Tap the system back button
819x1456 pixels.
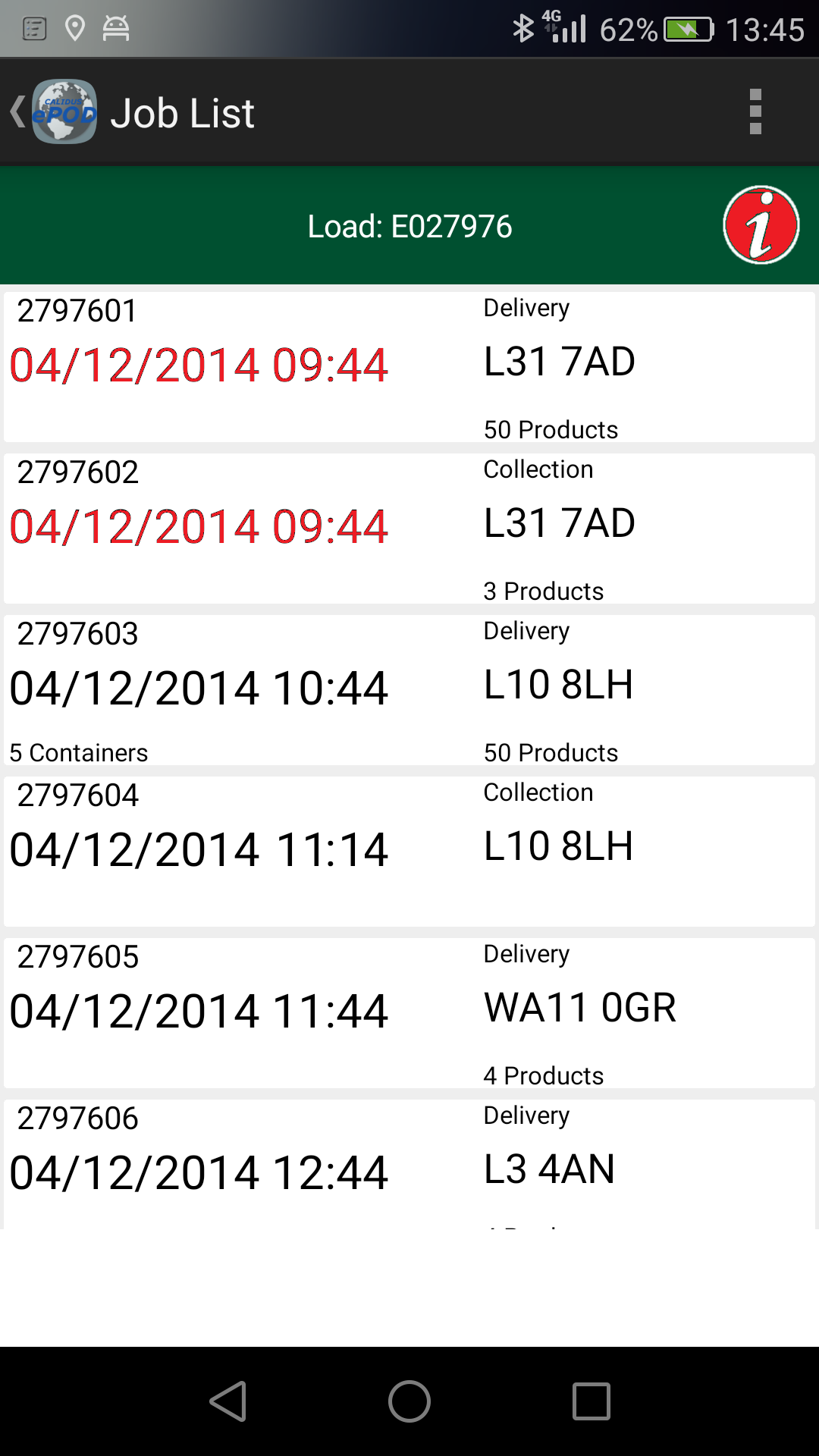click(228, 1401)
